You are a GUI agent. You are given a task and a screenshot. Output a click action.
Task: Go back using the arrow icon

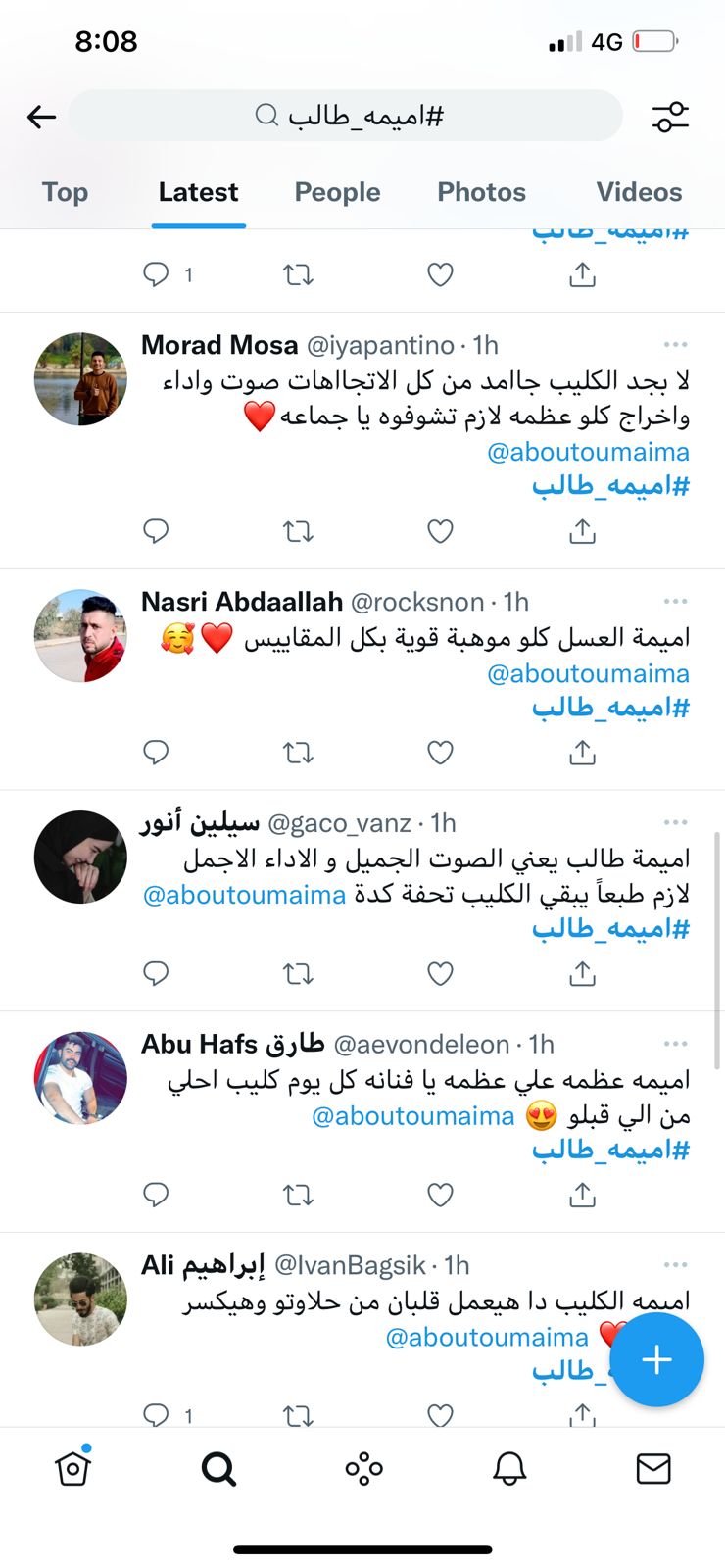tap(41, 118)
